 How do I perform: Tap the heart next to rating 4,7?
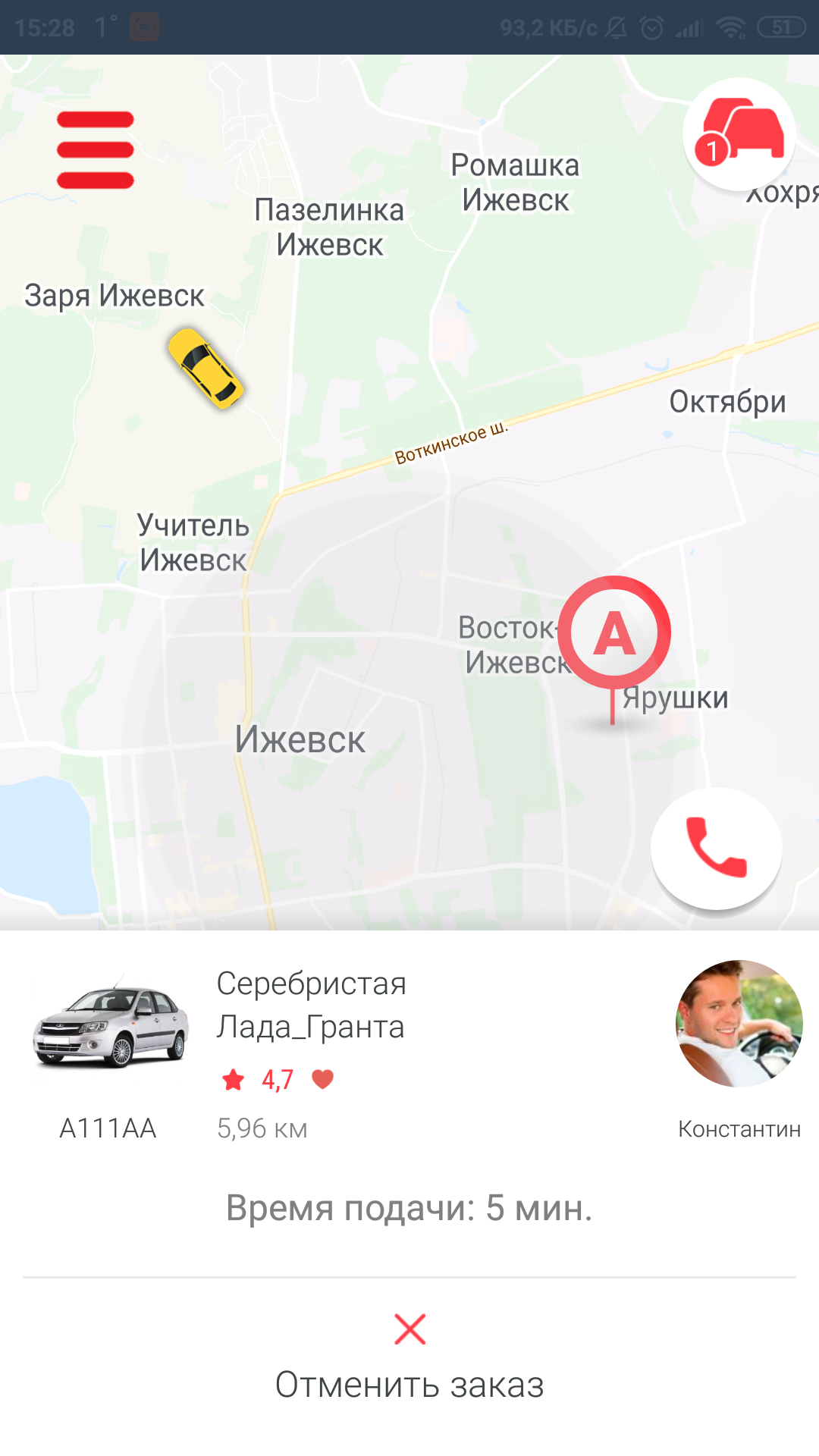click(x=323, y=1078)
